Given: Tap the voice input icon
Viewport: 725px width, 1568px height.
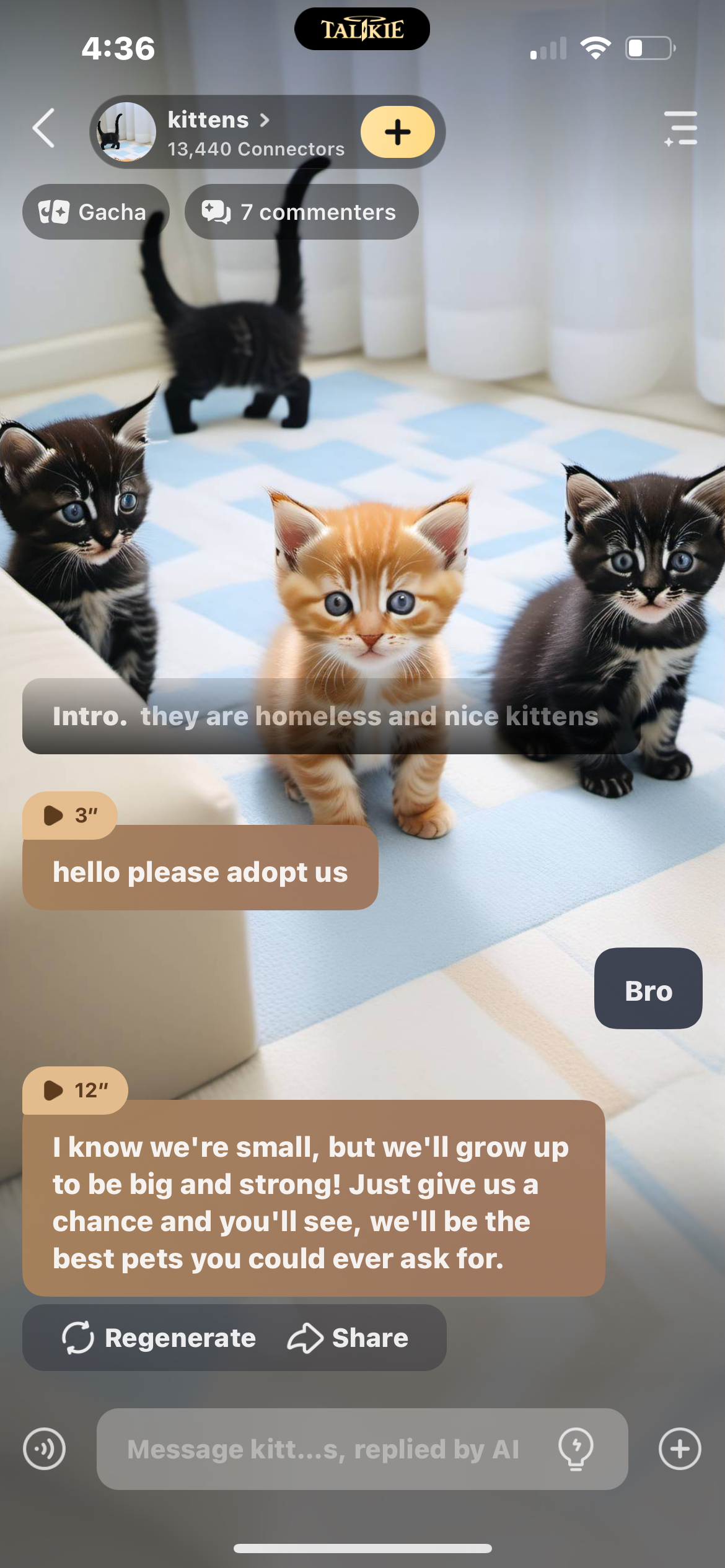Looking at the screenshot, I should pos(44,1449).
